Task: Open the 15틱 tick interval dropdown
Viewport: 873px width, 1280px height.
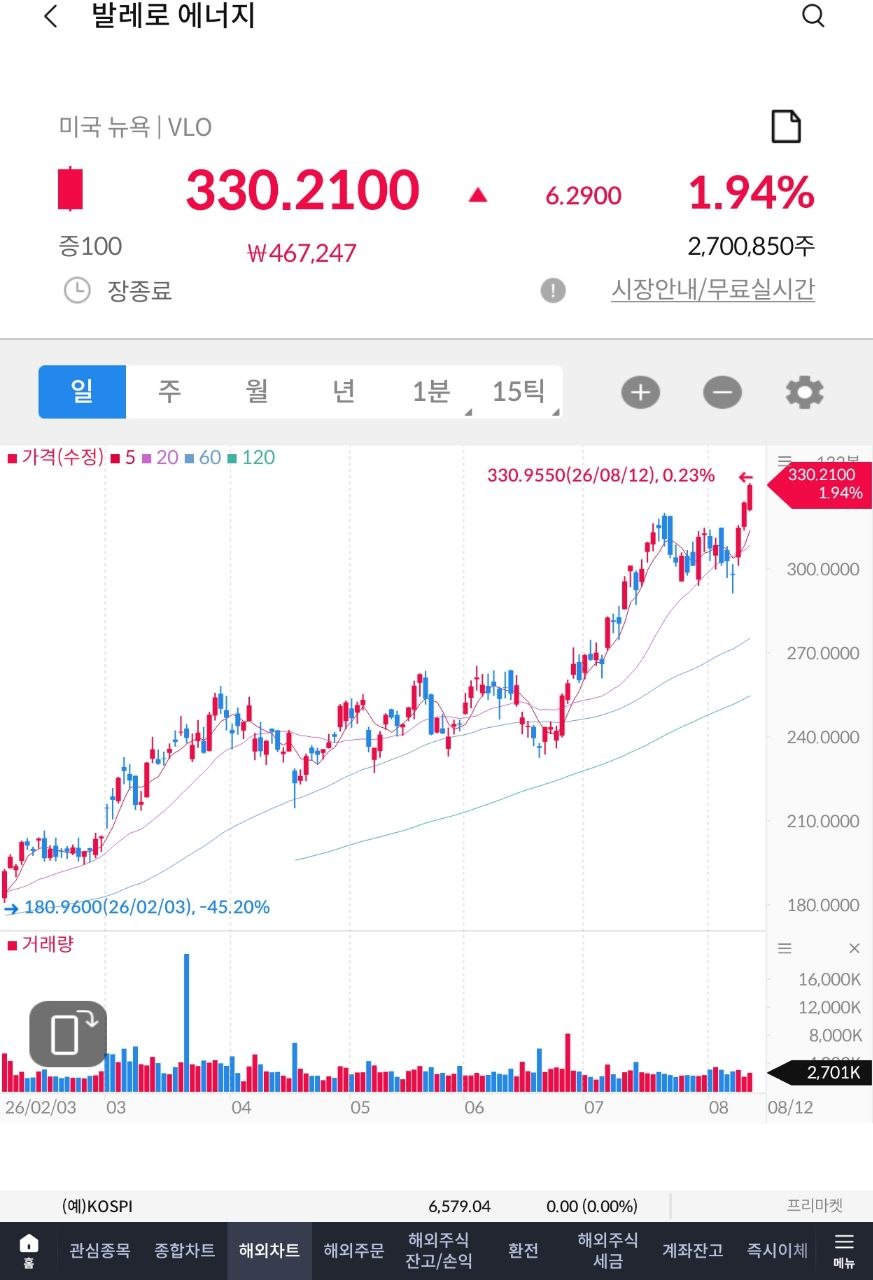Action: click(x=518, y=392)
